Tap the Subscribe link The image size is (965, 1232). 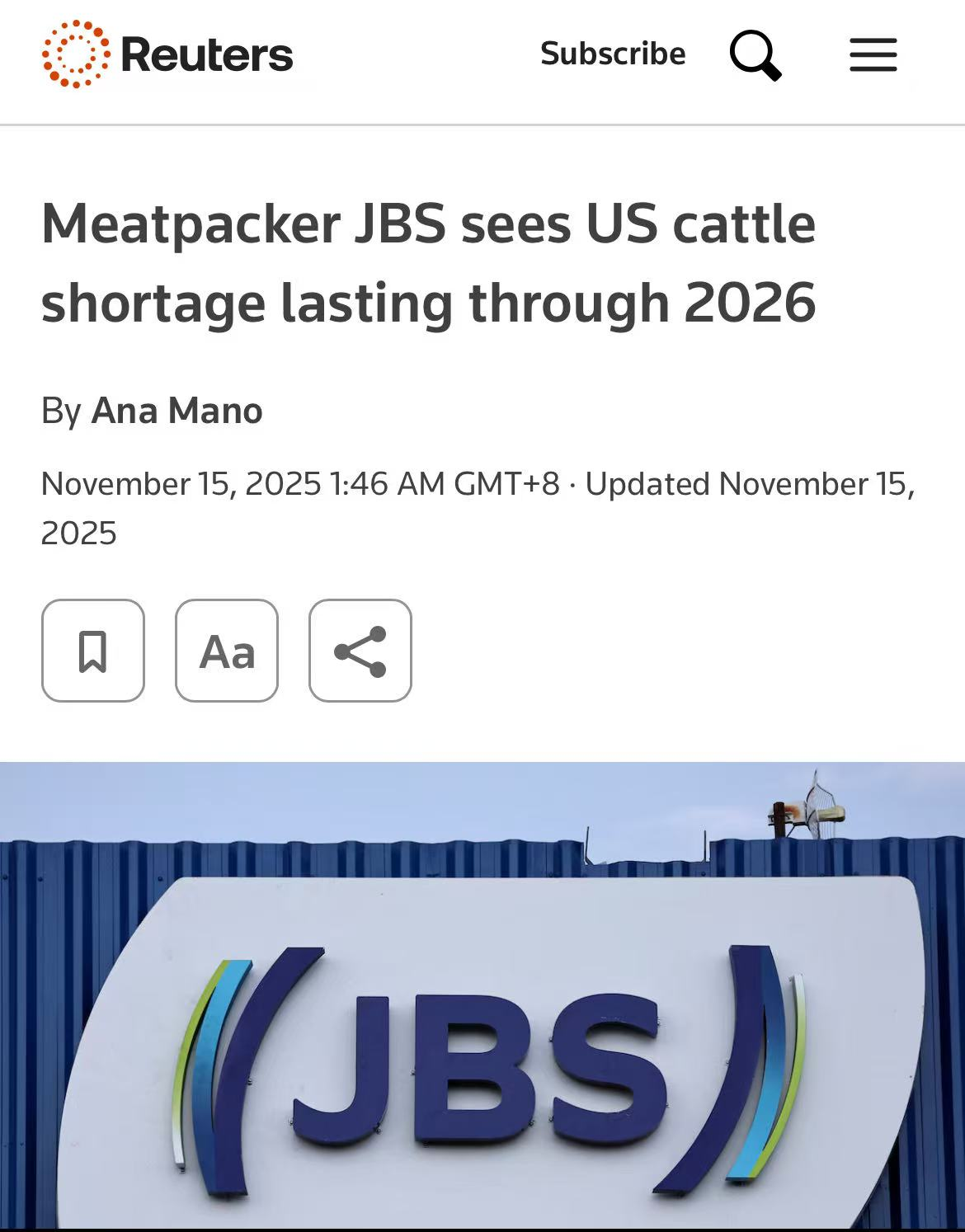coord(613,54)
